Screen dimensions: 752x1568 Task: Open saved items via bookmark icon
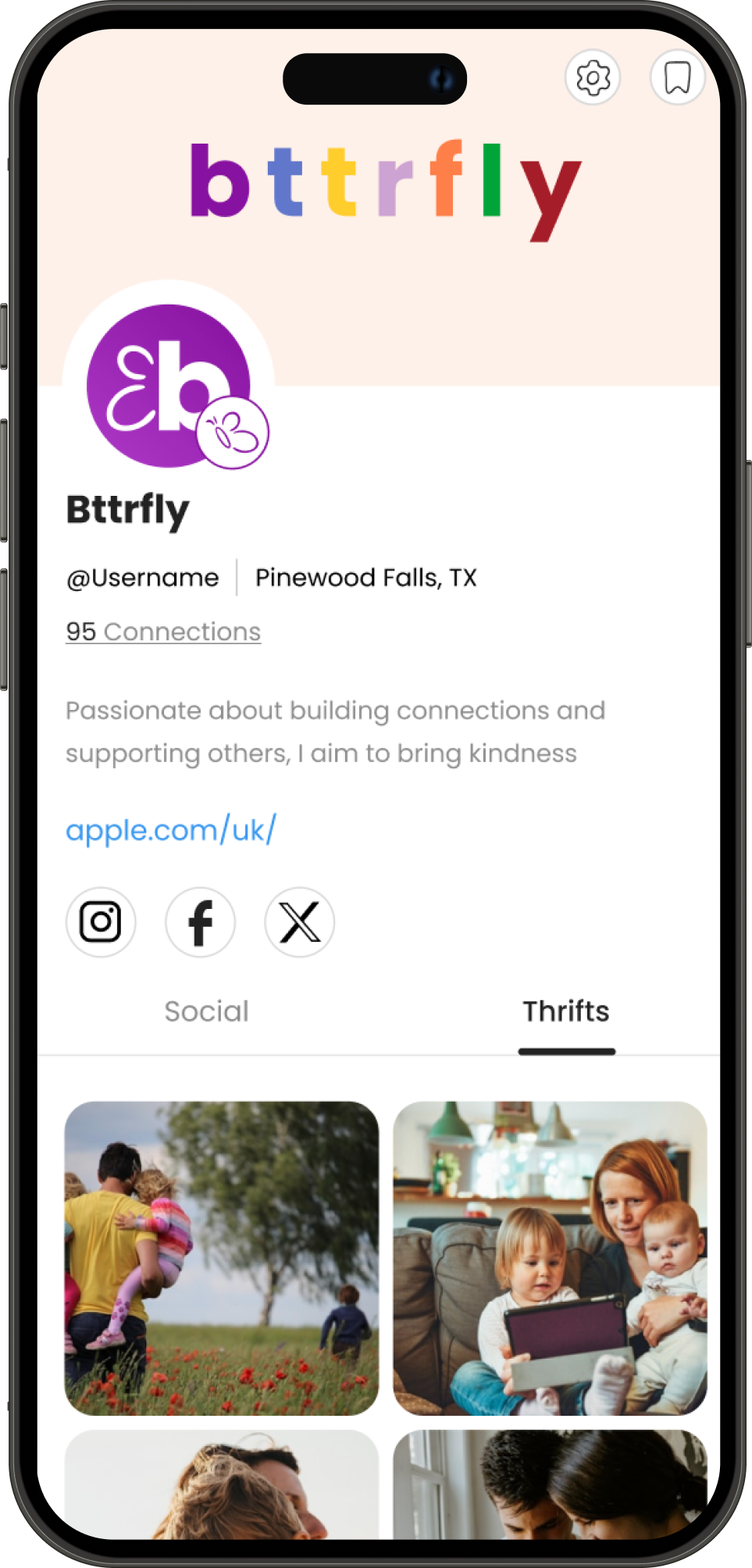pos(677,77)
